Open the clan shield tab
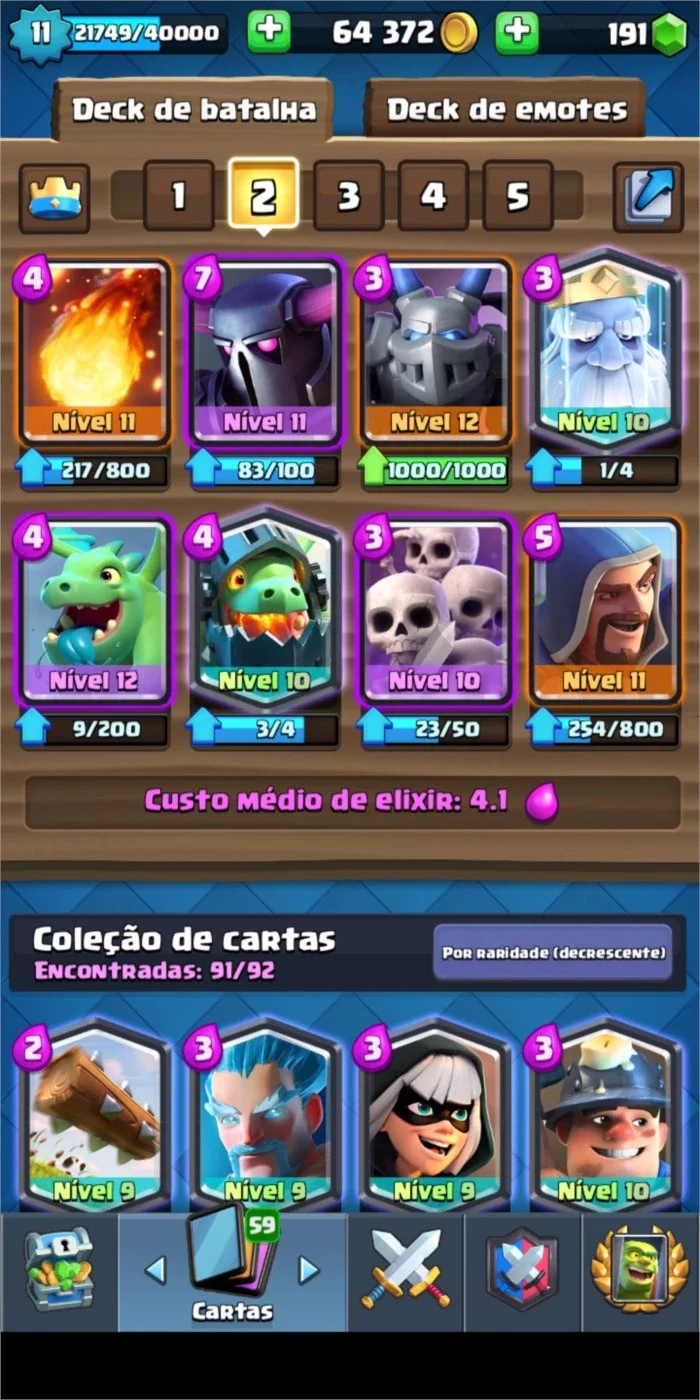700x1400 pixels. click(x=523, y=1271)
